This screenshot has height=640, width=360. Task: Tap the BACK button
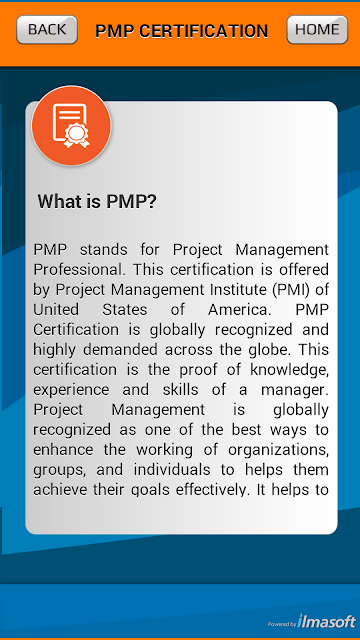pyautogui.click(x=47, y=30)
